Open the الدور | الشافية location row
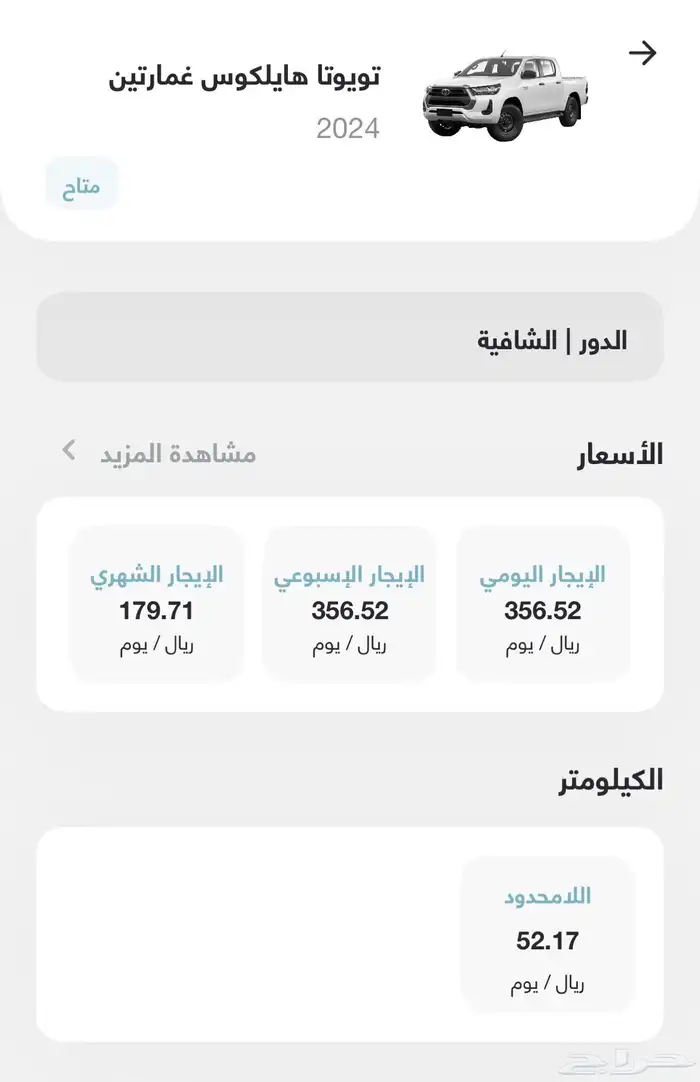Viewport: 700px width, 1082px height. (x=350, y=338)
